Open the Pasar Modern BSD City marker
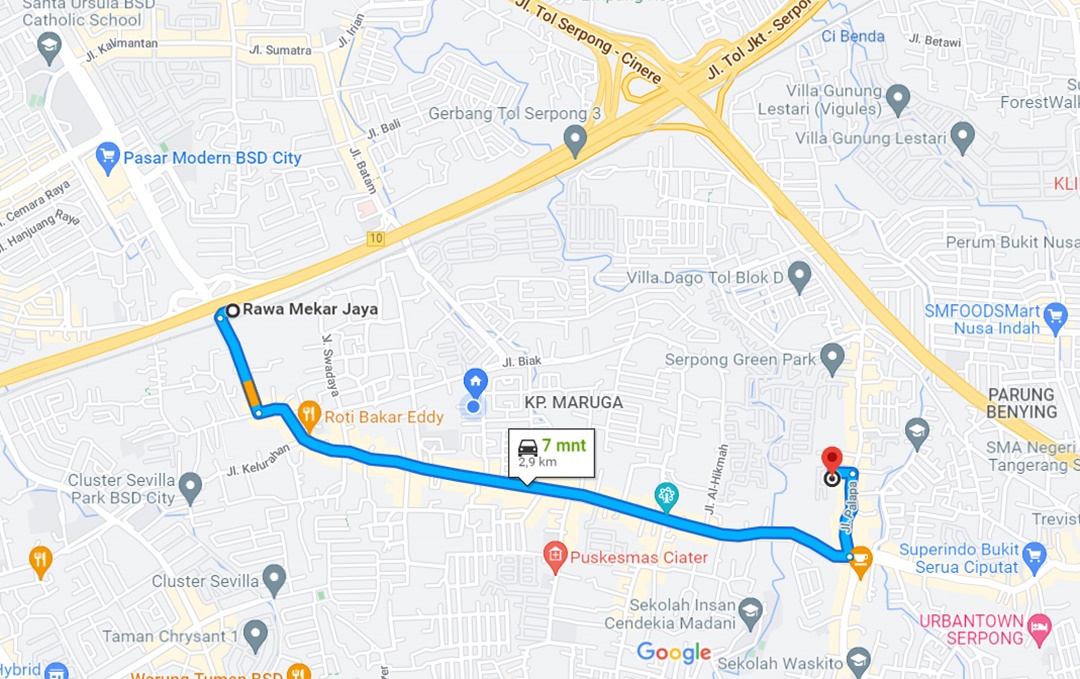The image size is (1080, 679). (108, 155)
